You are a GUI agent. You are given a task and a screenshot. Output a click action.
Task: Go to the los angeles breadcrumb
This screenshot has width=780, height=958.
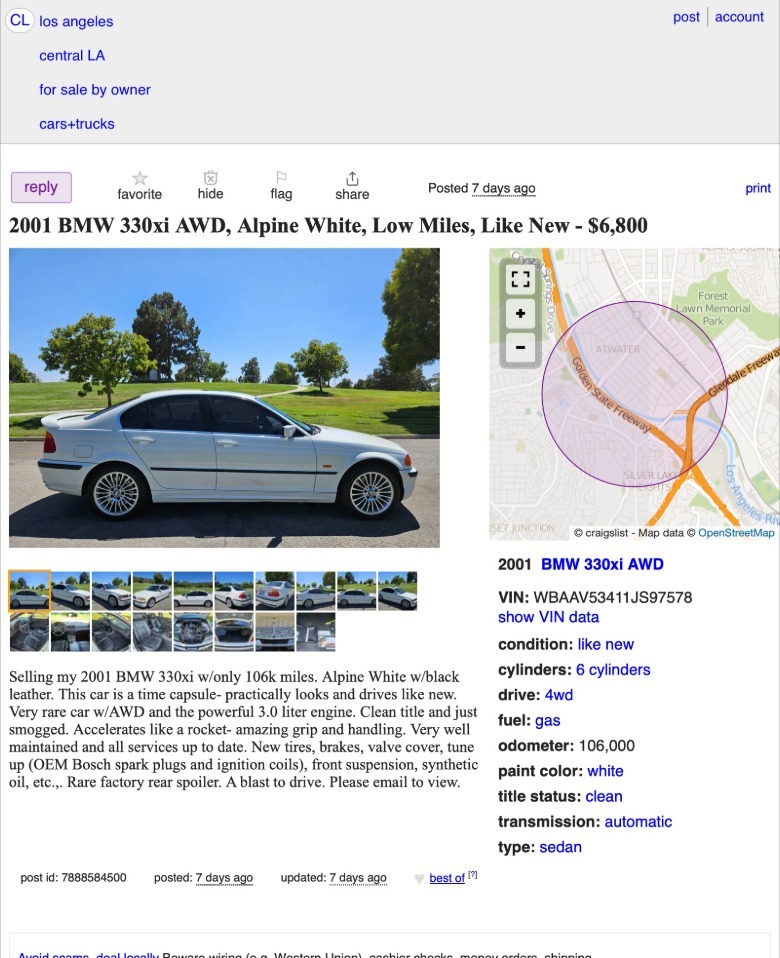coord(76,21)
